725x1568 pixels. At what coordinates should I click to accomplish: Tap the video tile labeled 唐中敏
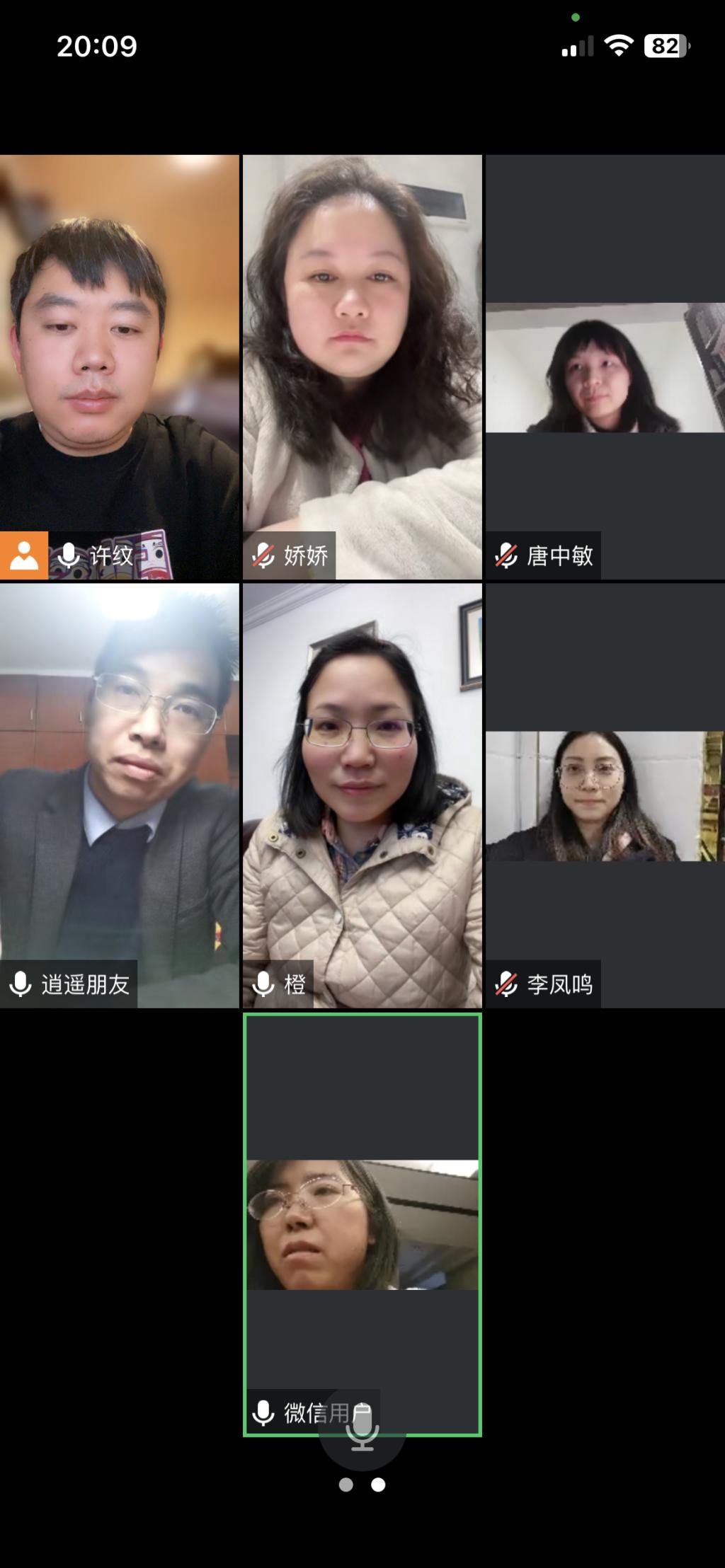point(605,367)
